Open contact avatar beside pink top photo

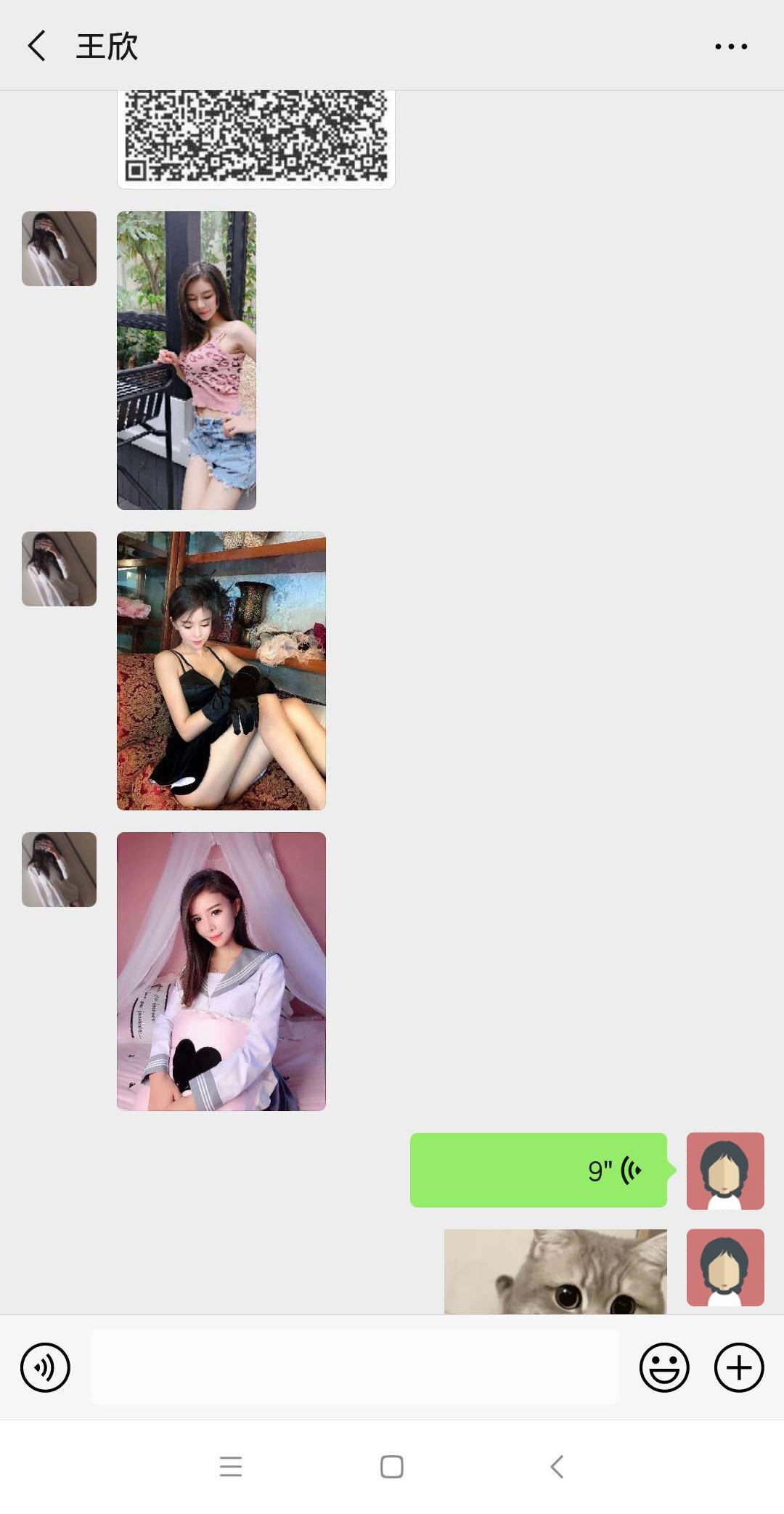tap(59, 248)
